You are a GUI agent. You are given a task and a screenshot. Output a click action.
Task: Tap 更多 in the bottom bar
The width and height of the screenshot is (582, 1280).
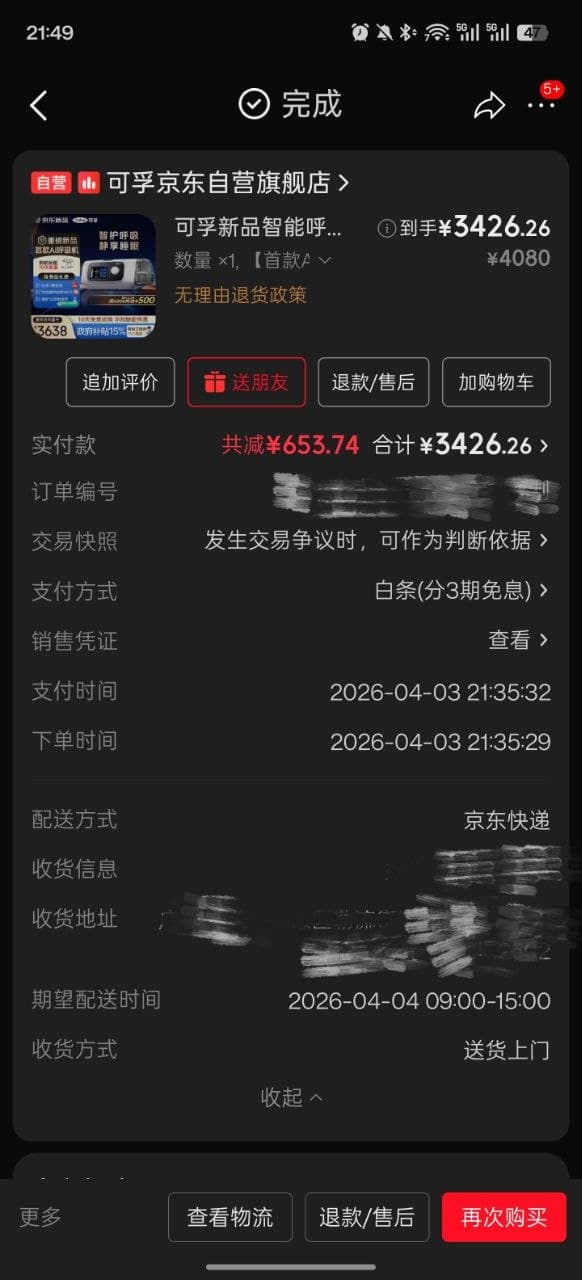pyautogui.click(x=41, y=1216)
